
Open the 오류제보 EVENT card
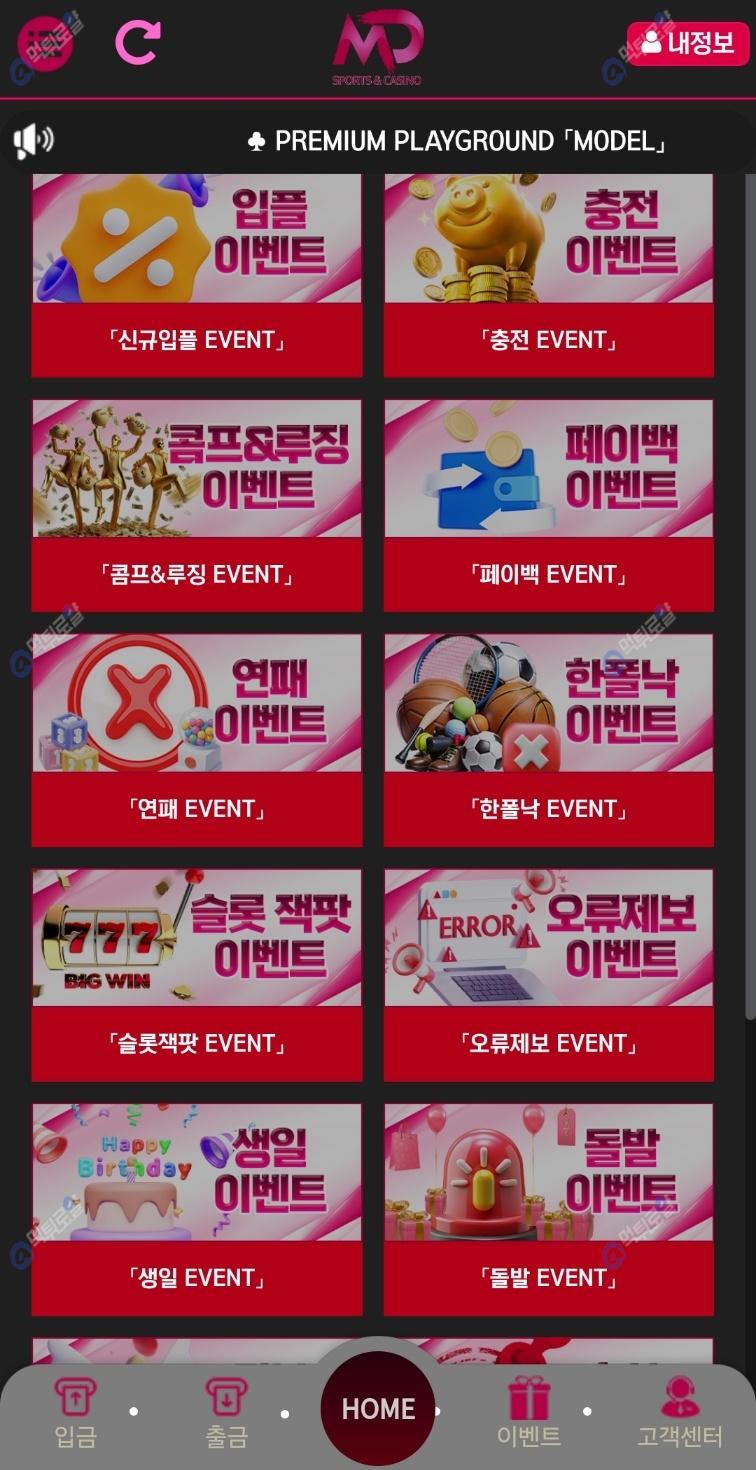tap(548, 975)
